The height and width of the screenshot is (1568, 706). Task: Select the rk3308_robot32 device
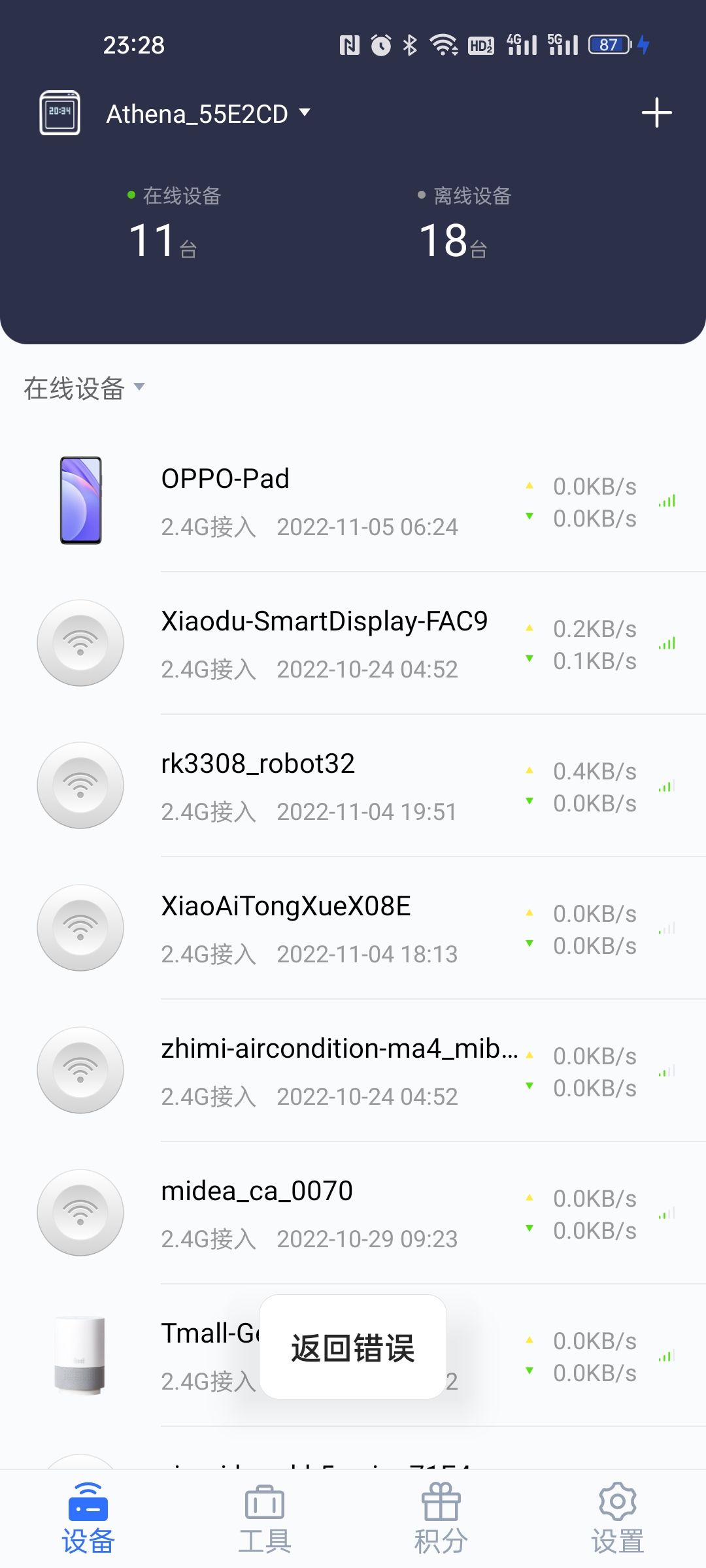353,786
